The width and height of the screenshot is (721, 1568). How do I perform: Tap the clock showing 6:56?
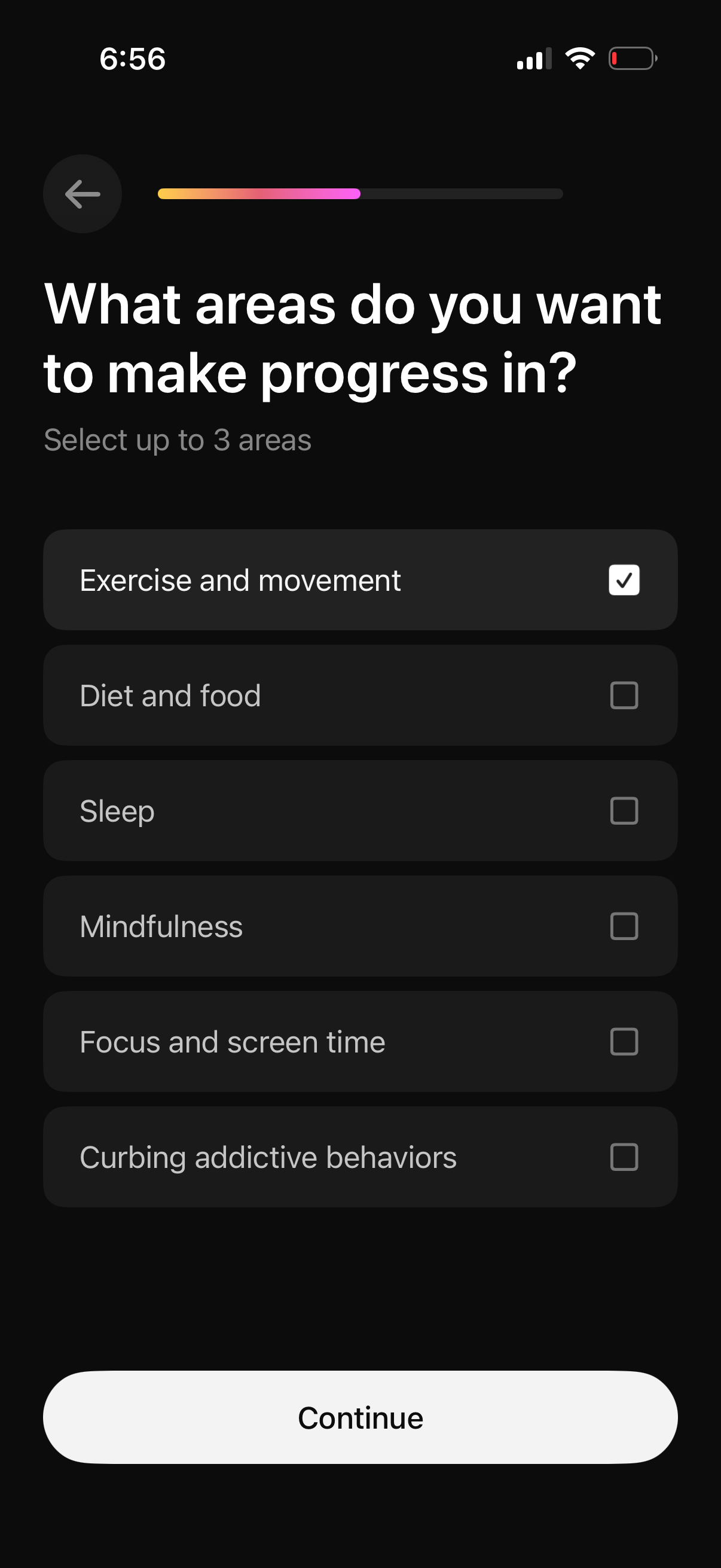coord(132,59)
